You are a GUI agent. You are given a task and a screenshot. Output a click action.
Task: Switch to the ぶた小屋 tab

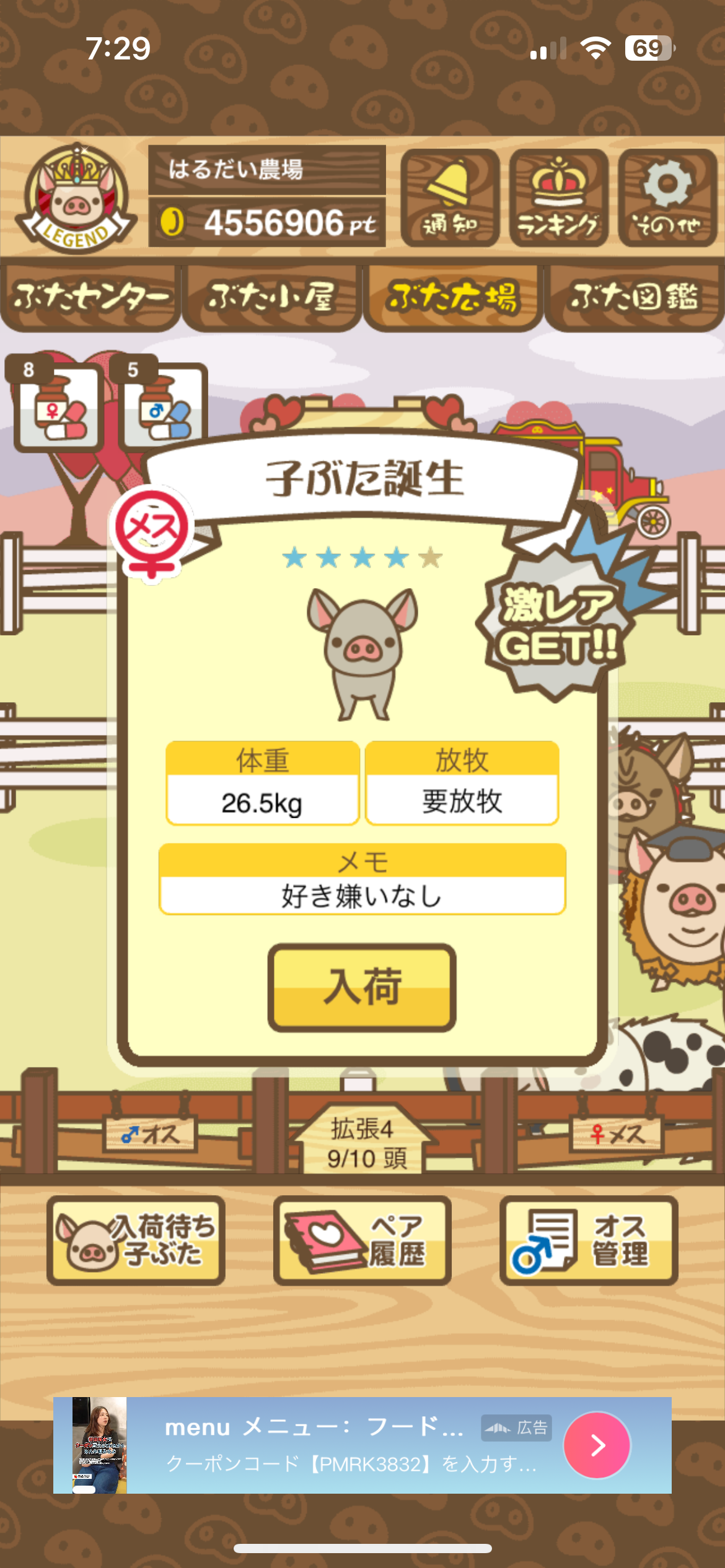tap(271, 297)
